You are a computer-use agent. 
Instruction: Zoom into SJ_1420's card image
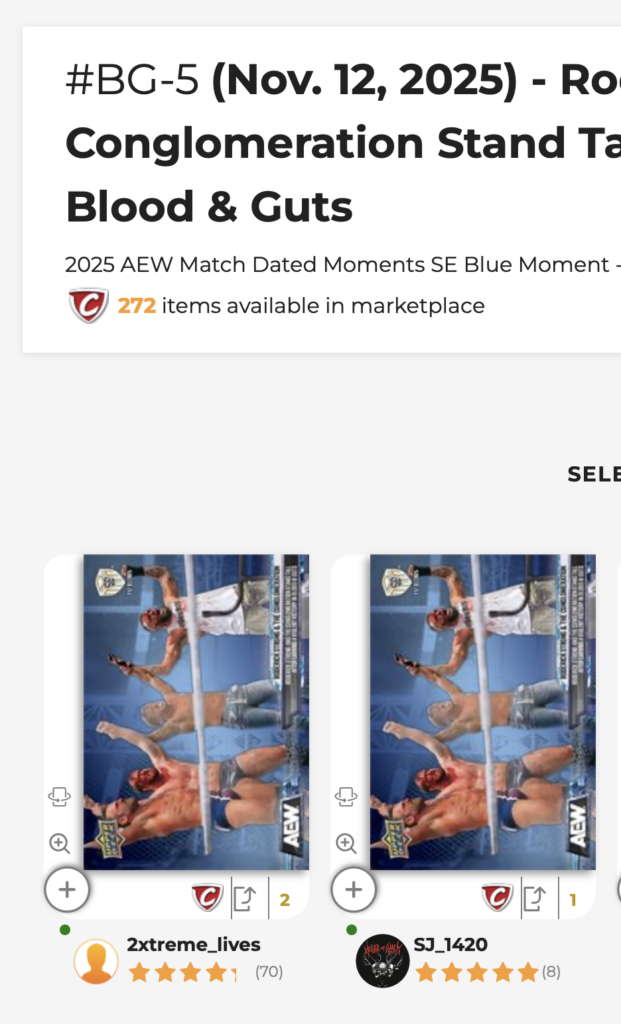tap(346, 844)
